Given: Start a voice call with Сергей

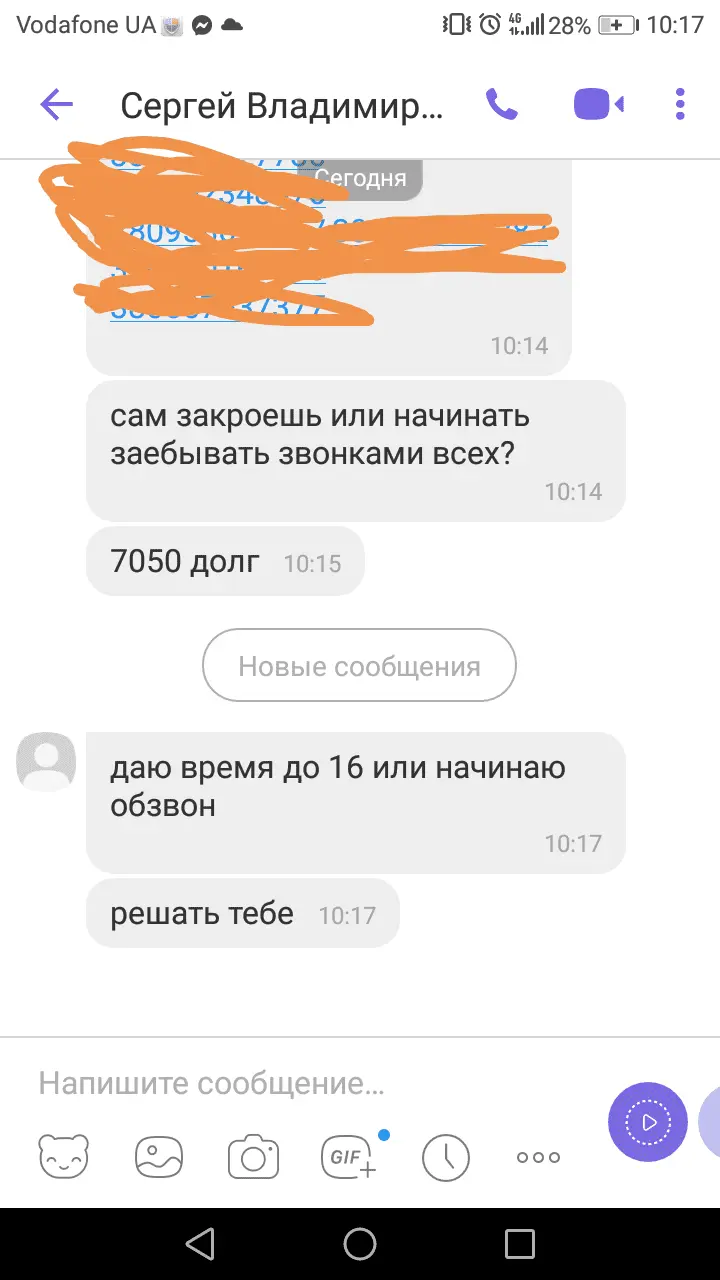Looking at the screenshot, I should pos(502,104).
